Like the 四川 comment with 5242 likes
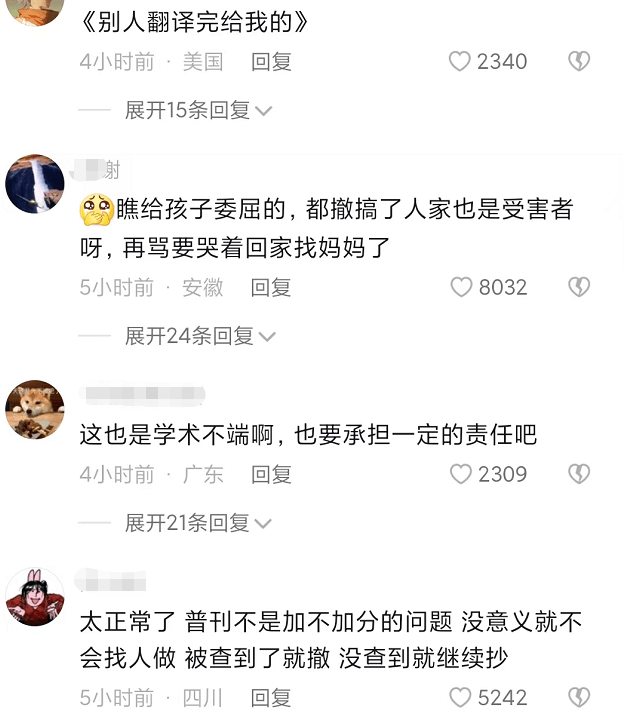This screenshot has width=625, height=723. 460,697
